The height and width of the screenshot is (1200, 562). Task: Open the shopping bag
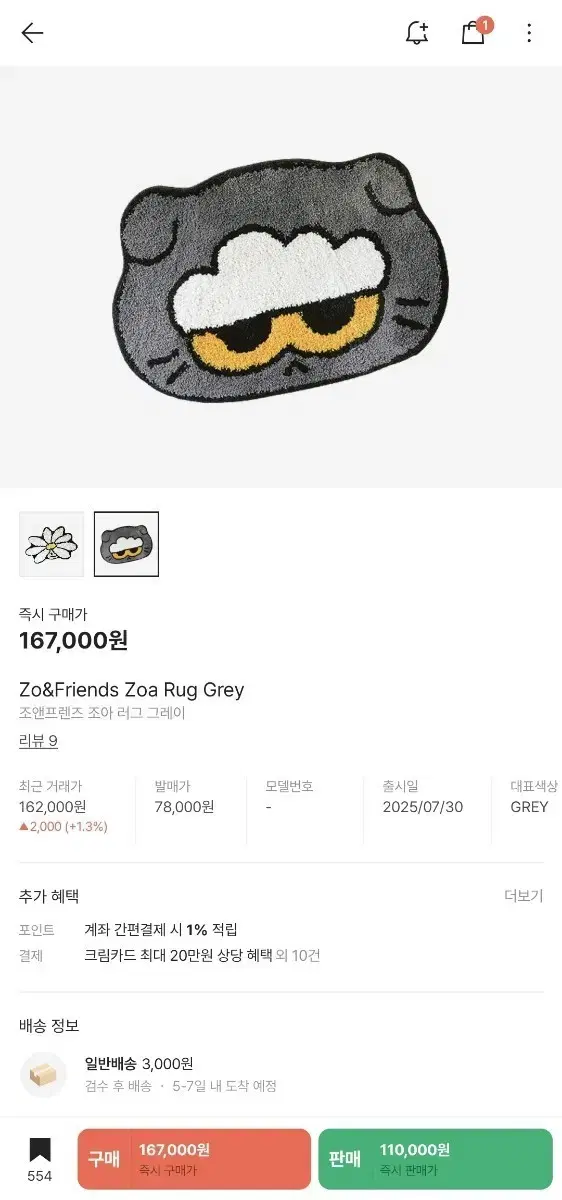point(474,32)
